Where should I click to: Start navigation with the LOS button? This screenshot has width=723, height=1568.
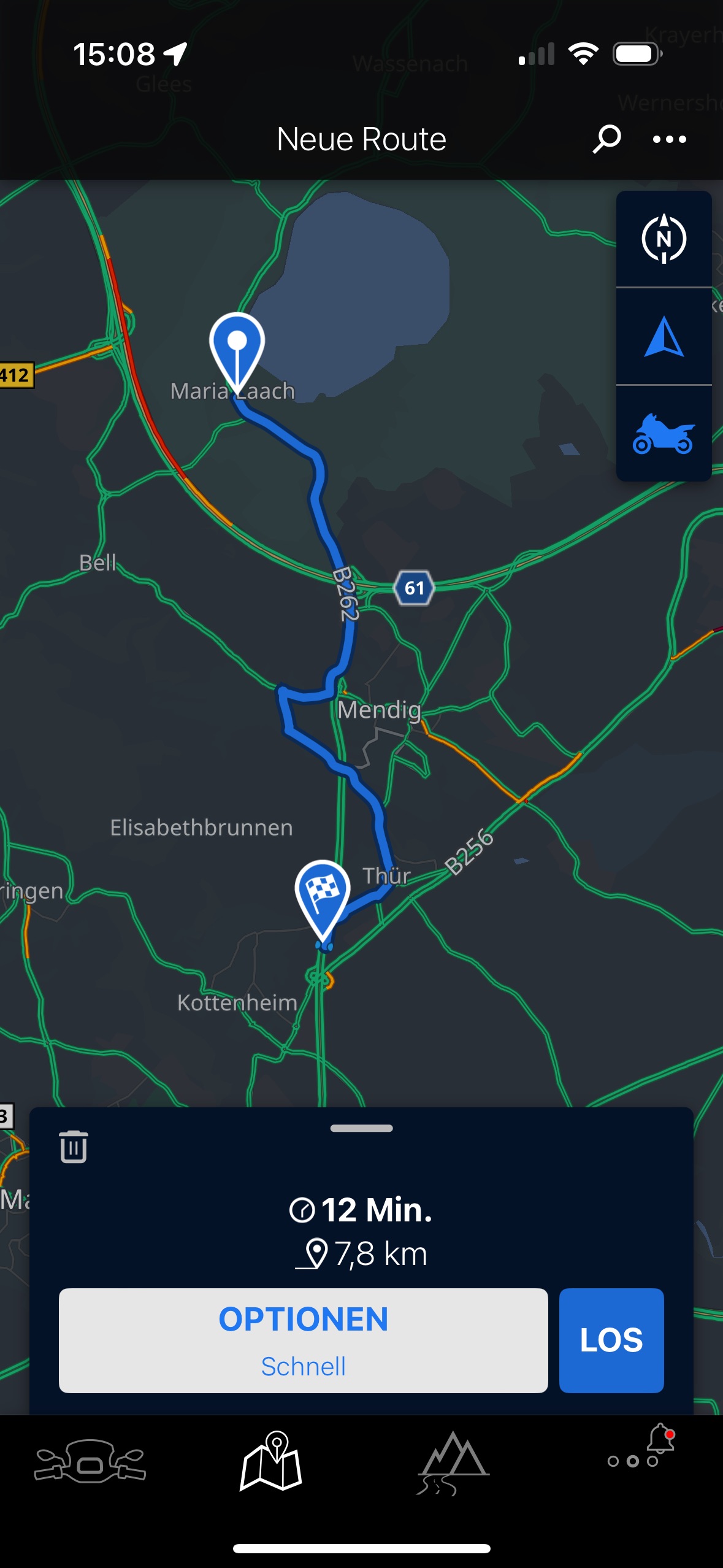coord(611,1340)
